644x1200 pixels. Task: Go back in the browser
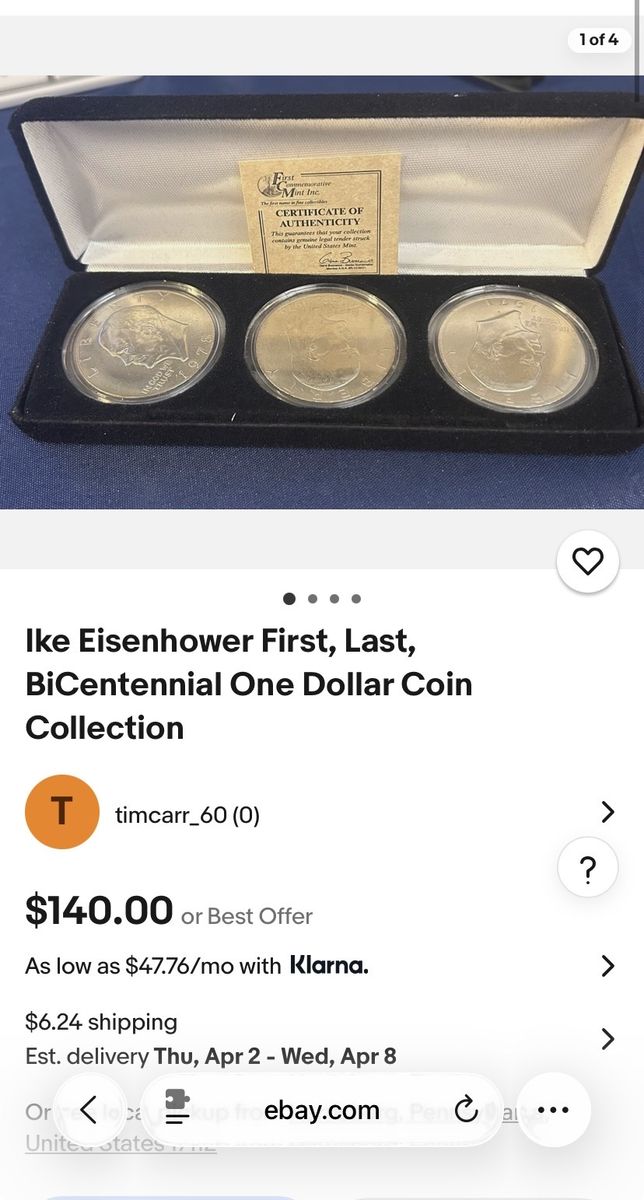tap(89, 1110)
